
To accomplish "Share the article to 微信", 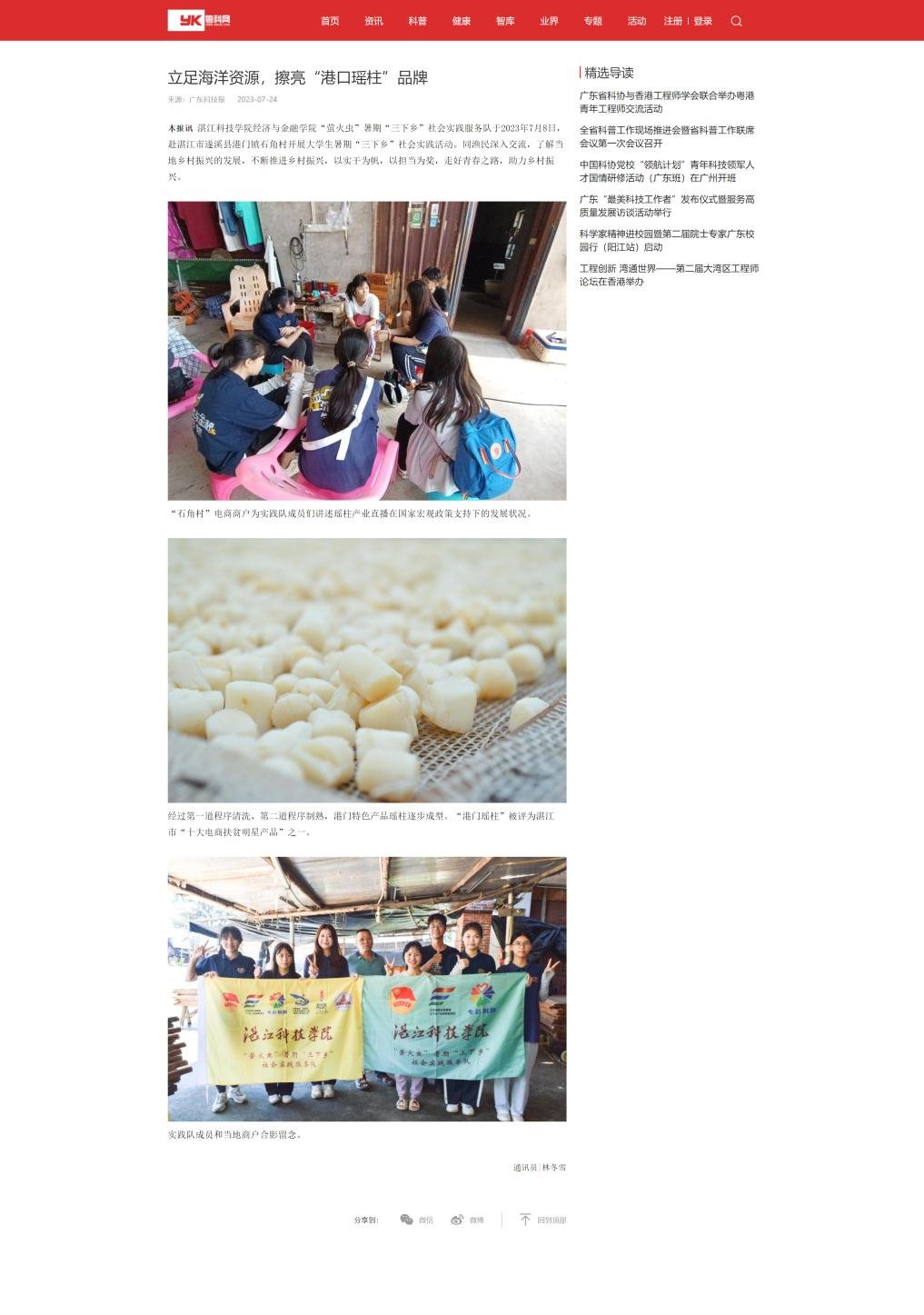I will click(x=416, y=1220).
